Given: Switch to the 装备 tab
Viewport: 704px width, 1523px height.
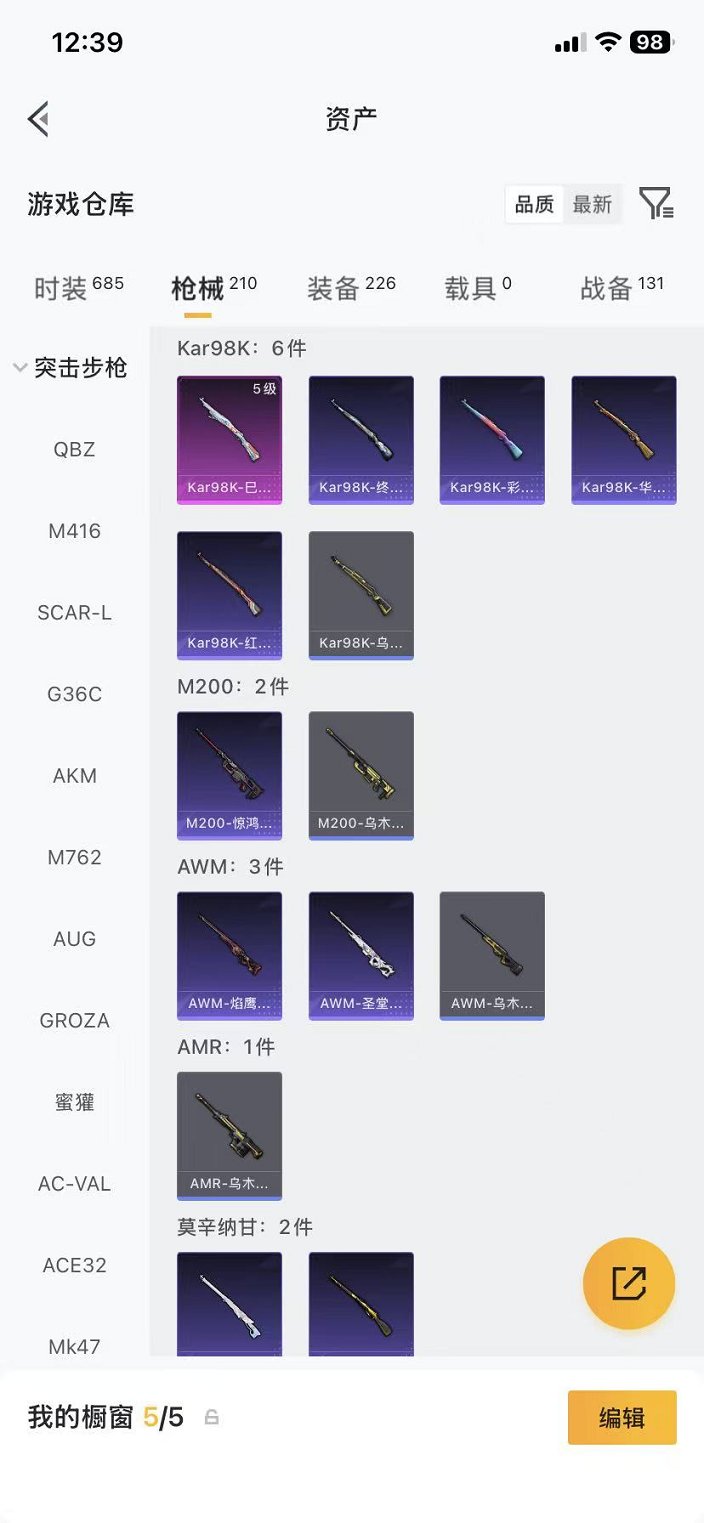Looking at the screenshot, I should (351, 288).
